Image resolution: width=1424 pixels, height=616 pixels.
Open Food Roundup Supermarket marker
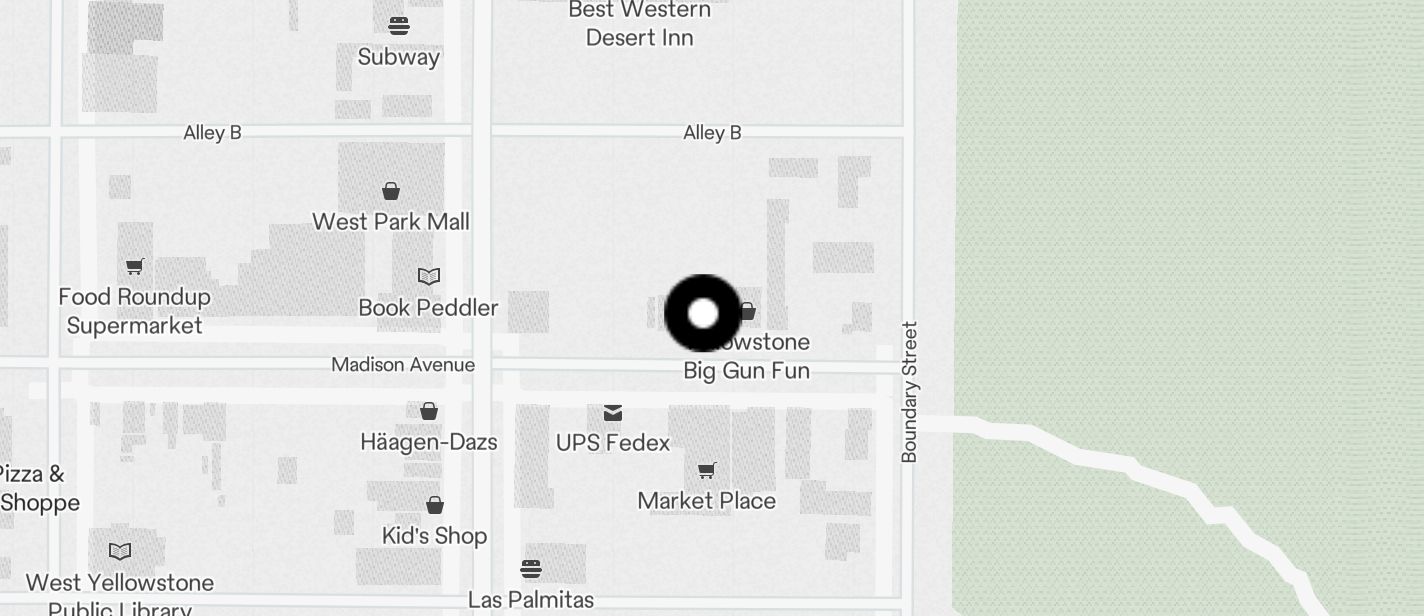pos(134,266)
